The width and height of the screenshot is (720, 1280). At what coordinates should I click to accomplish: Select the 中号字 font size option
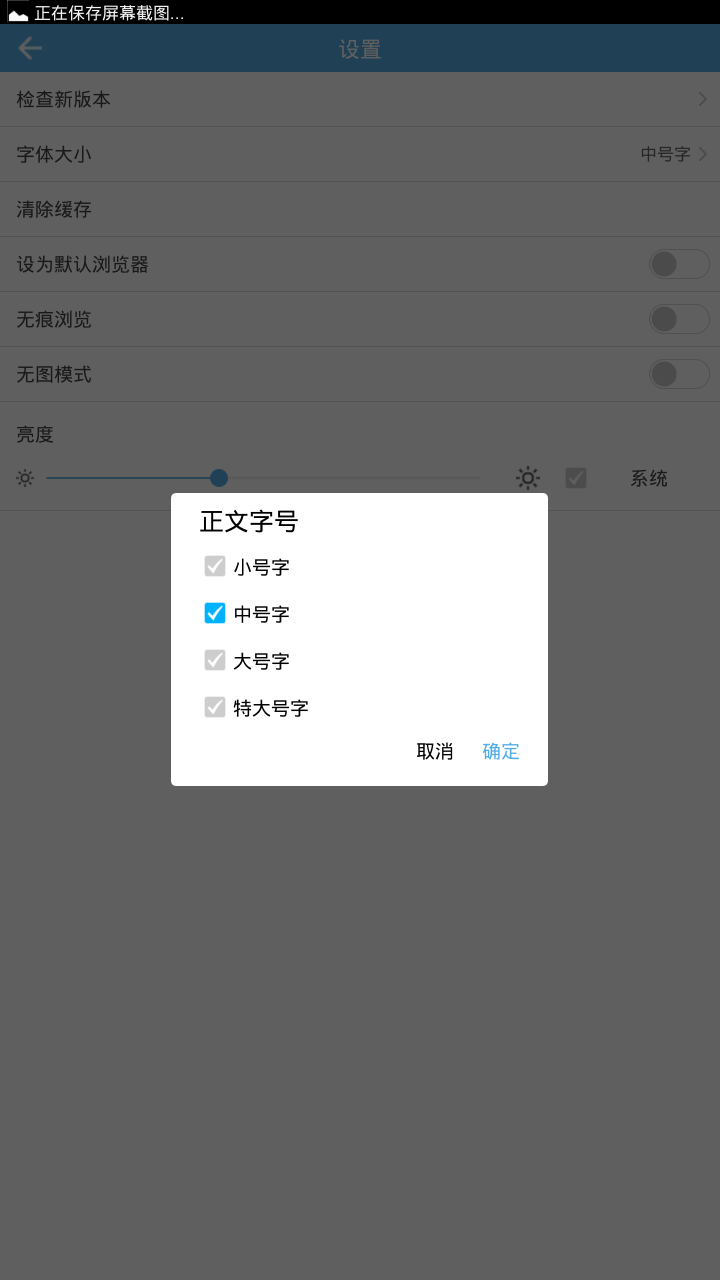click(247, 614)
